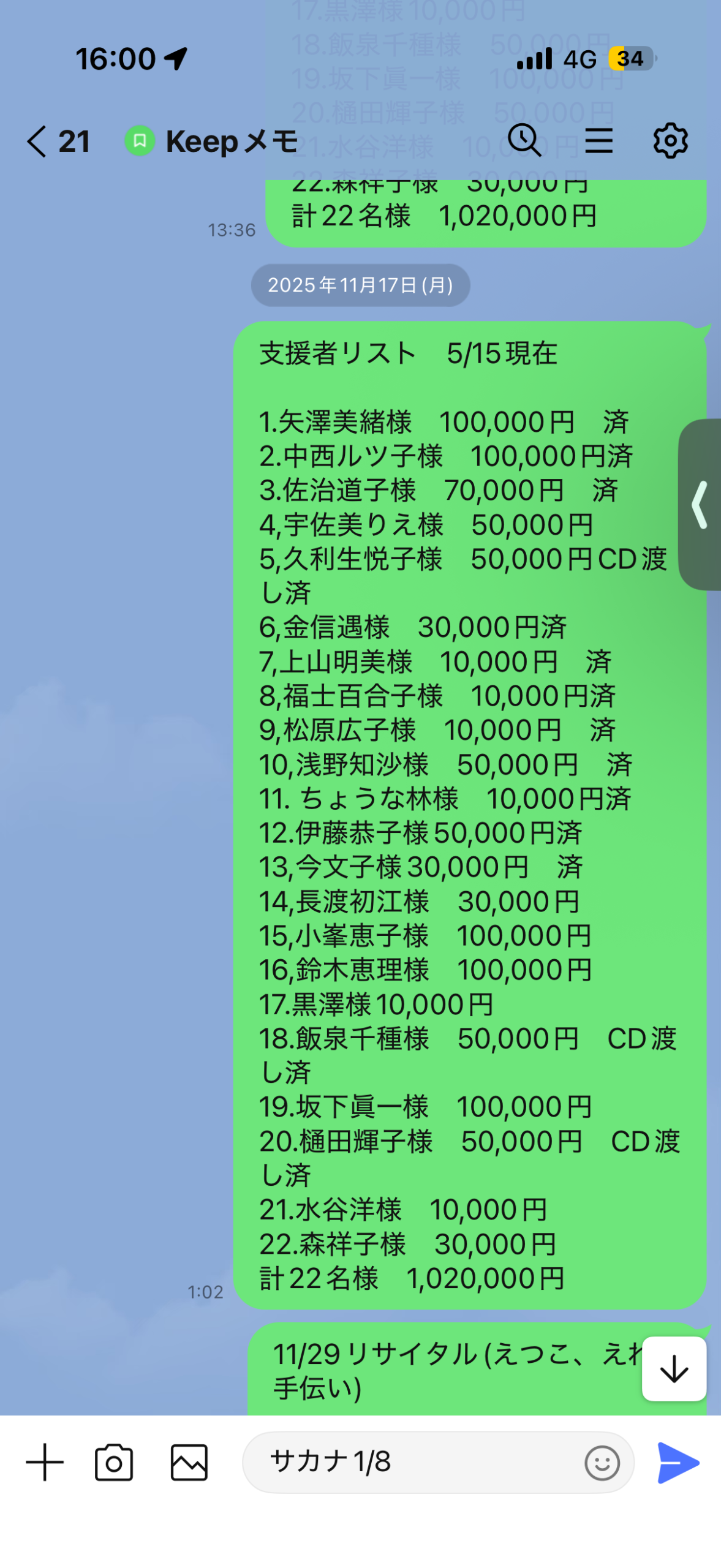Viewport: 721px width, 1568px height.
Task: Launch the camera from chat bar
Action: [x=114, y=1462]
